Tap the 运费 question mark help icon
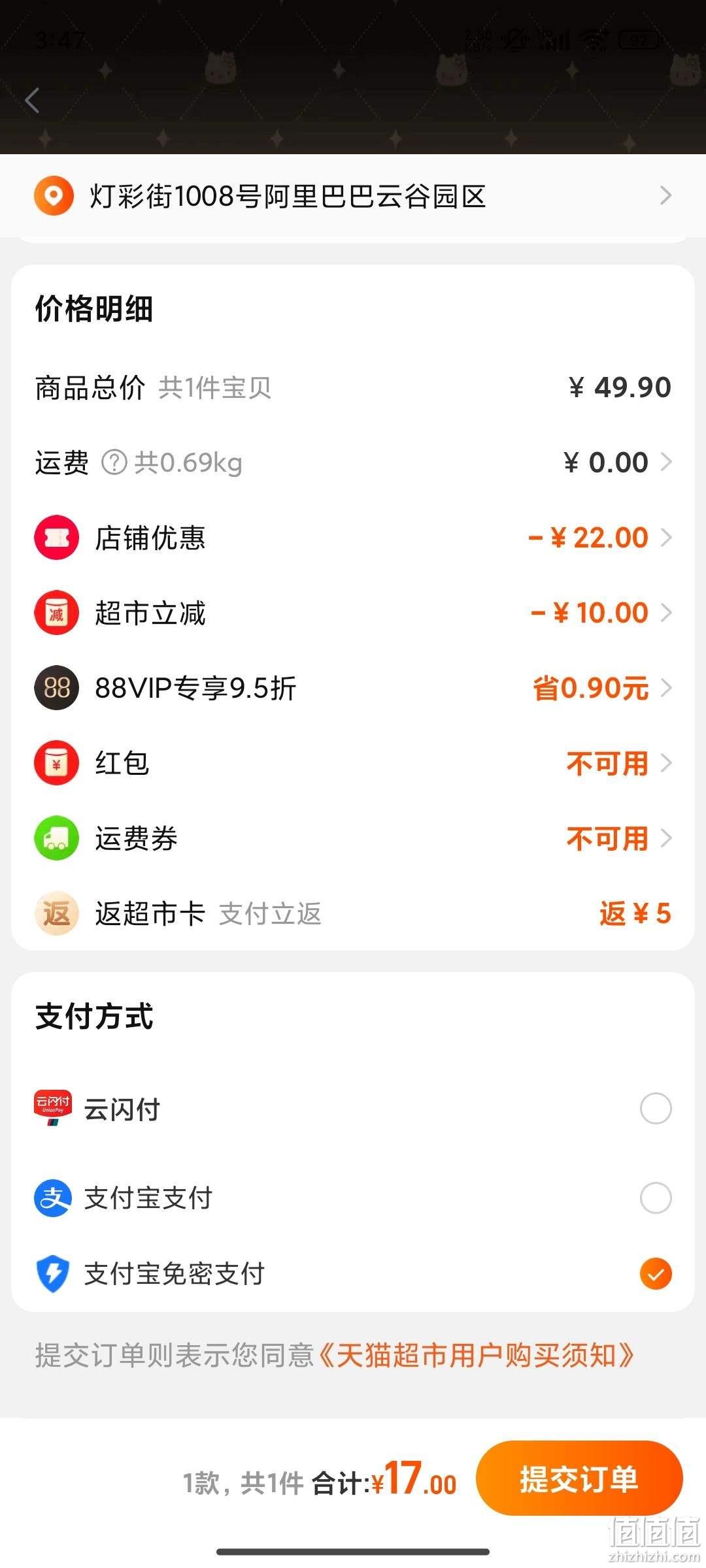The image size is (706, 1568). point(114,463)
